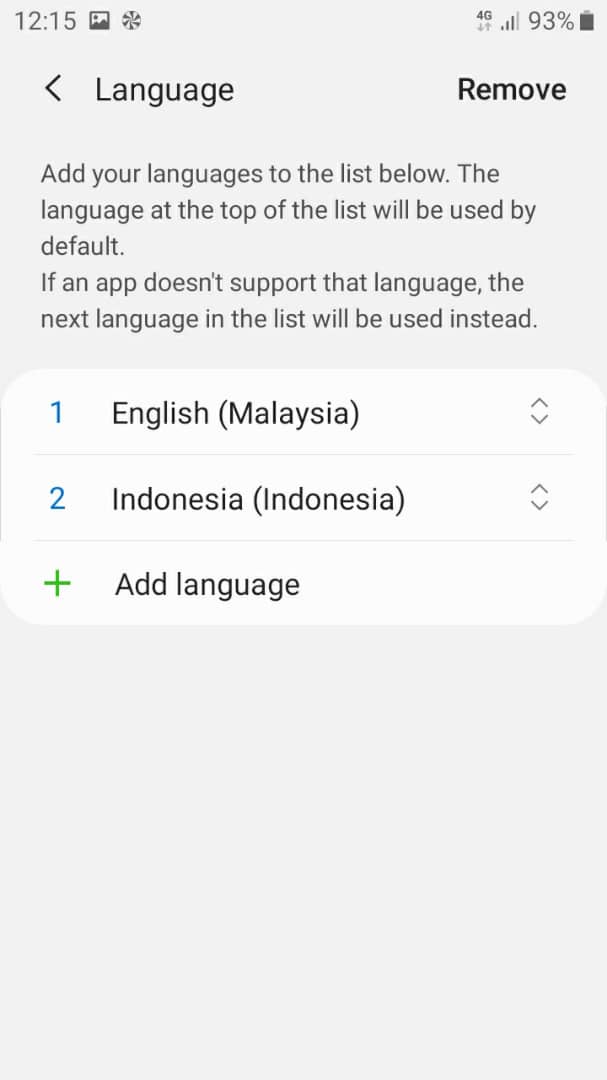
Task: Tap reorder handle for Indonesia (Indonesia)
Action: [x=539, y=497]
